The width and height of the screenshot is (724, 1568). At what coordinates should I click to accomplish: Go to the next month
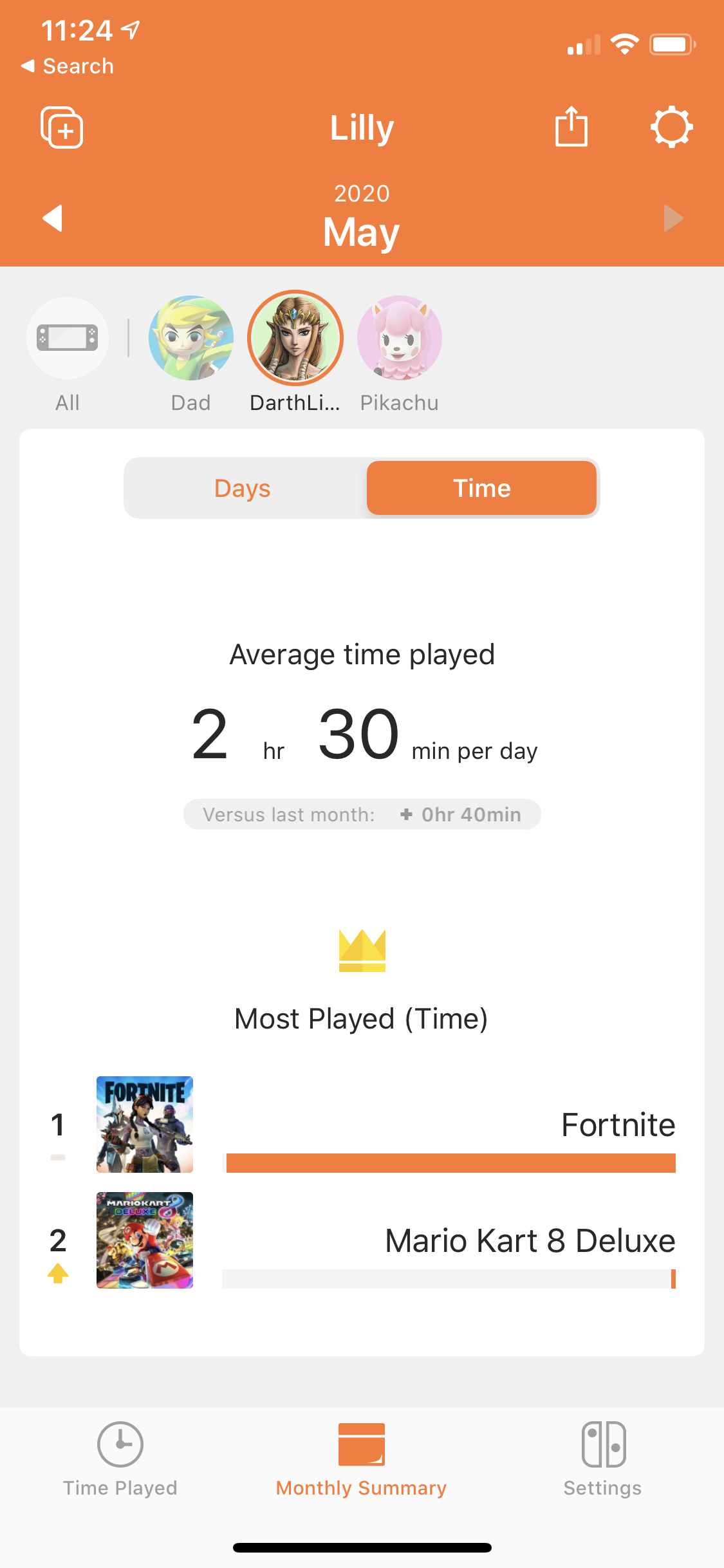673,218
